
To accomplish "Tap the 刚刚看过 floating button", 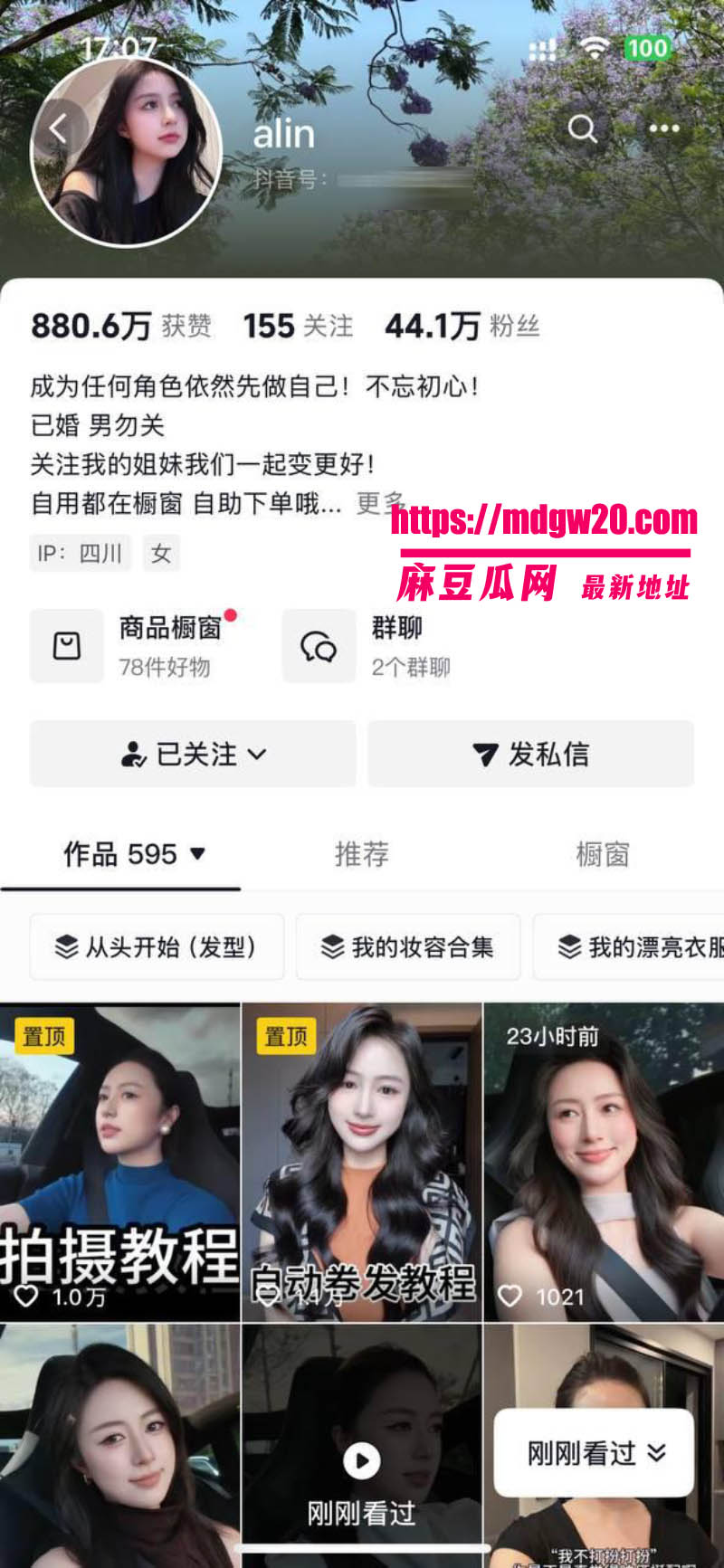I will pyautogui.click(x=595, y=1452).
